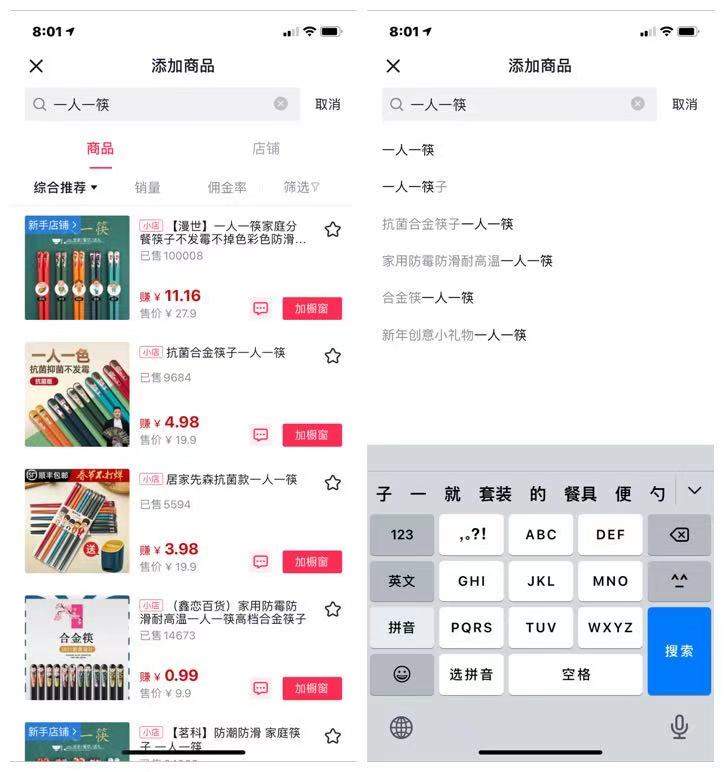Select the suggestion 新年创意小礼物一人一筷

tap(454, 335)
